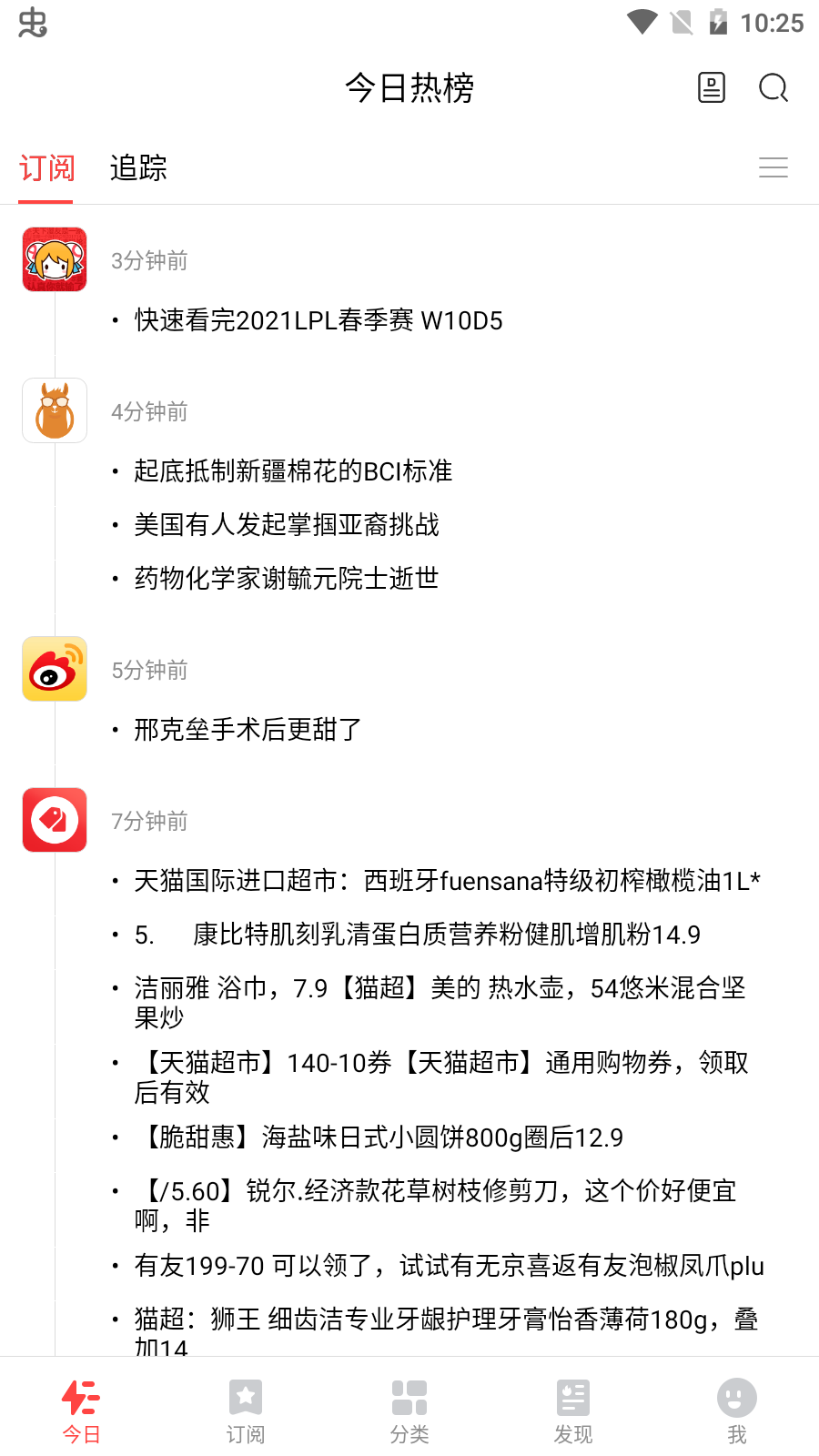Open 药物化学家谢毓元院士逝世
Image resolution: width=819 pixels, height=1456 pixels.
[x=287, y=579]
